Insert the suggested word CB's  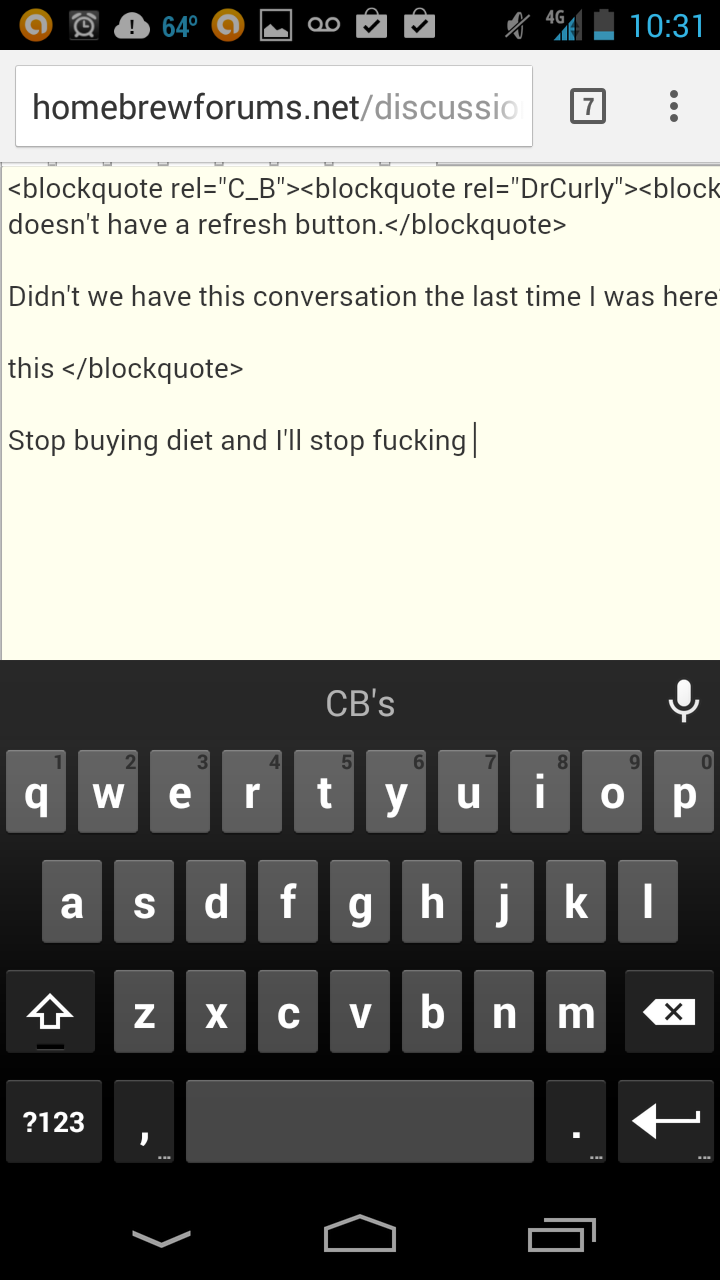[x=360, y=704]
